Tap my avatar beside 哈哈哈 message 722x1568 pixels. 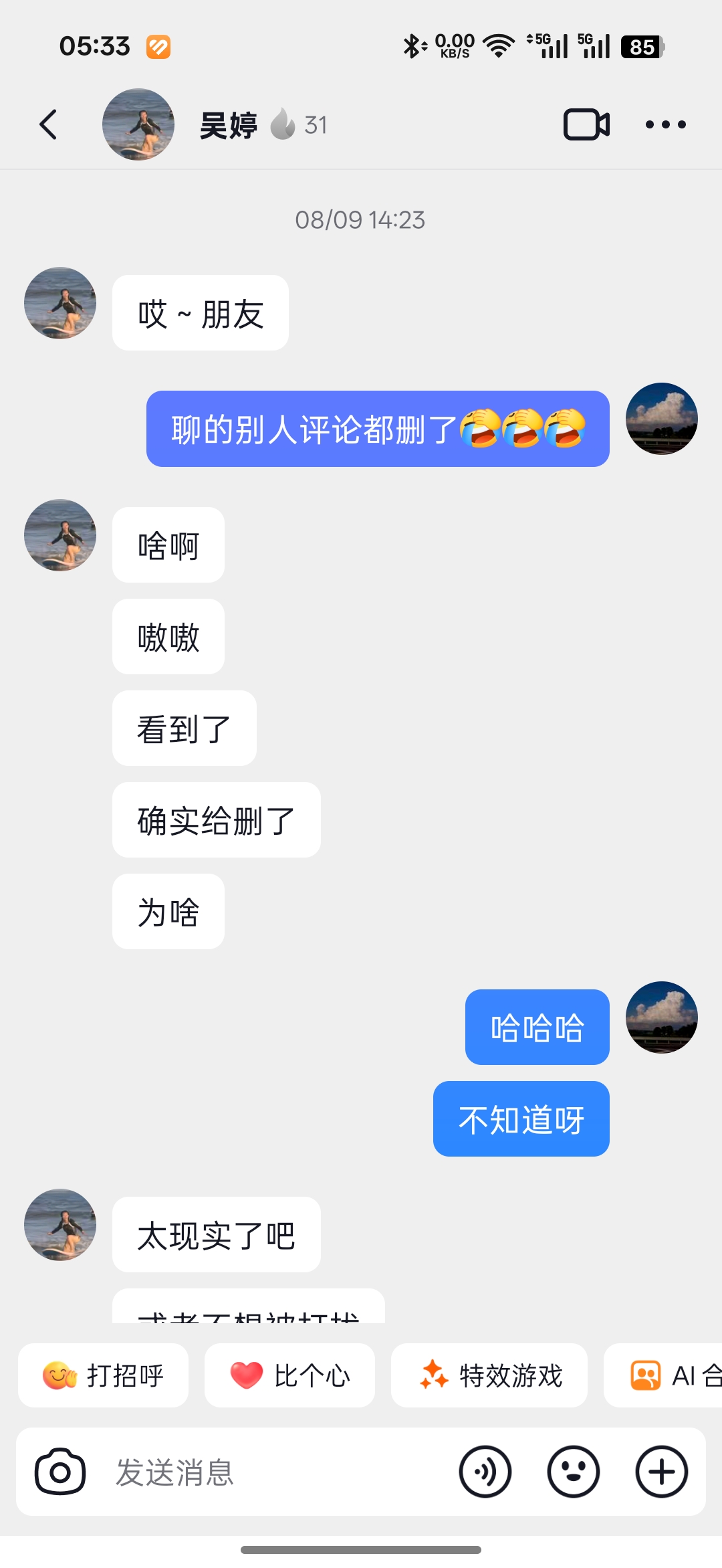tap(661, 1017)
